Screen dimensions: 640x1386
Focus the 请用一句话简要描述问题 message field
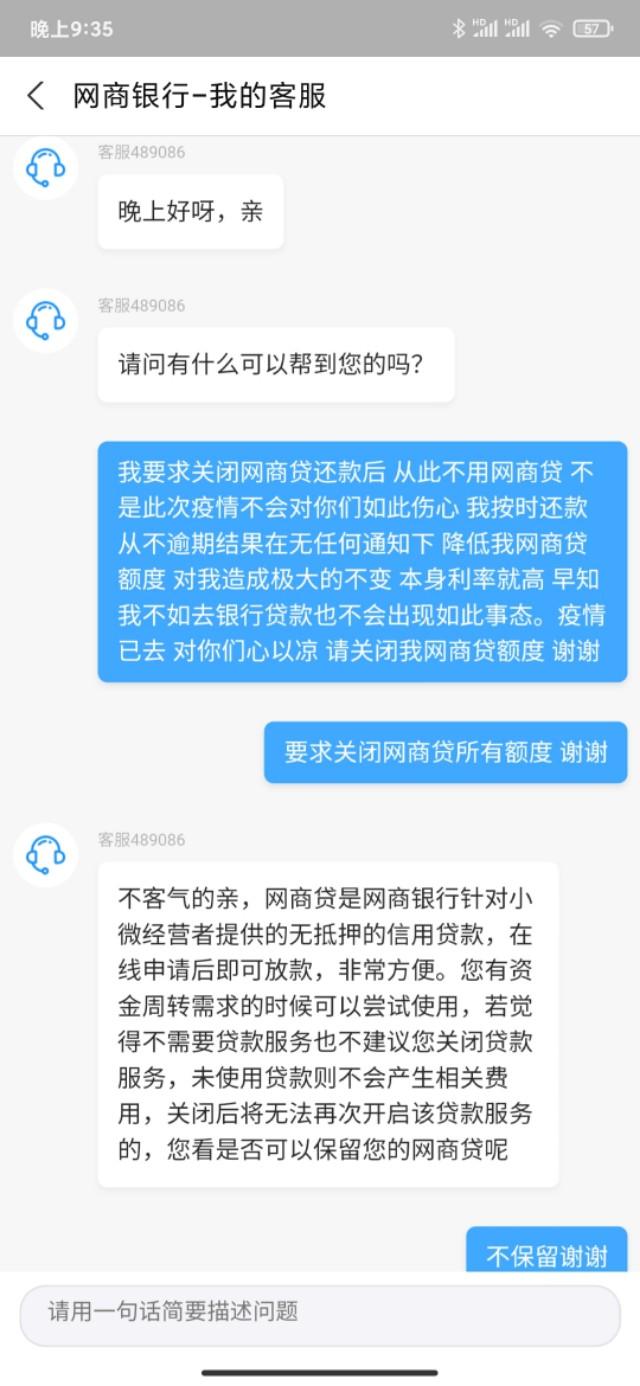[320, 1314]
